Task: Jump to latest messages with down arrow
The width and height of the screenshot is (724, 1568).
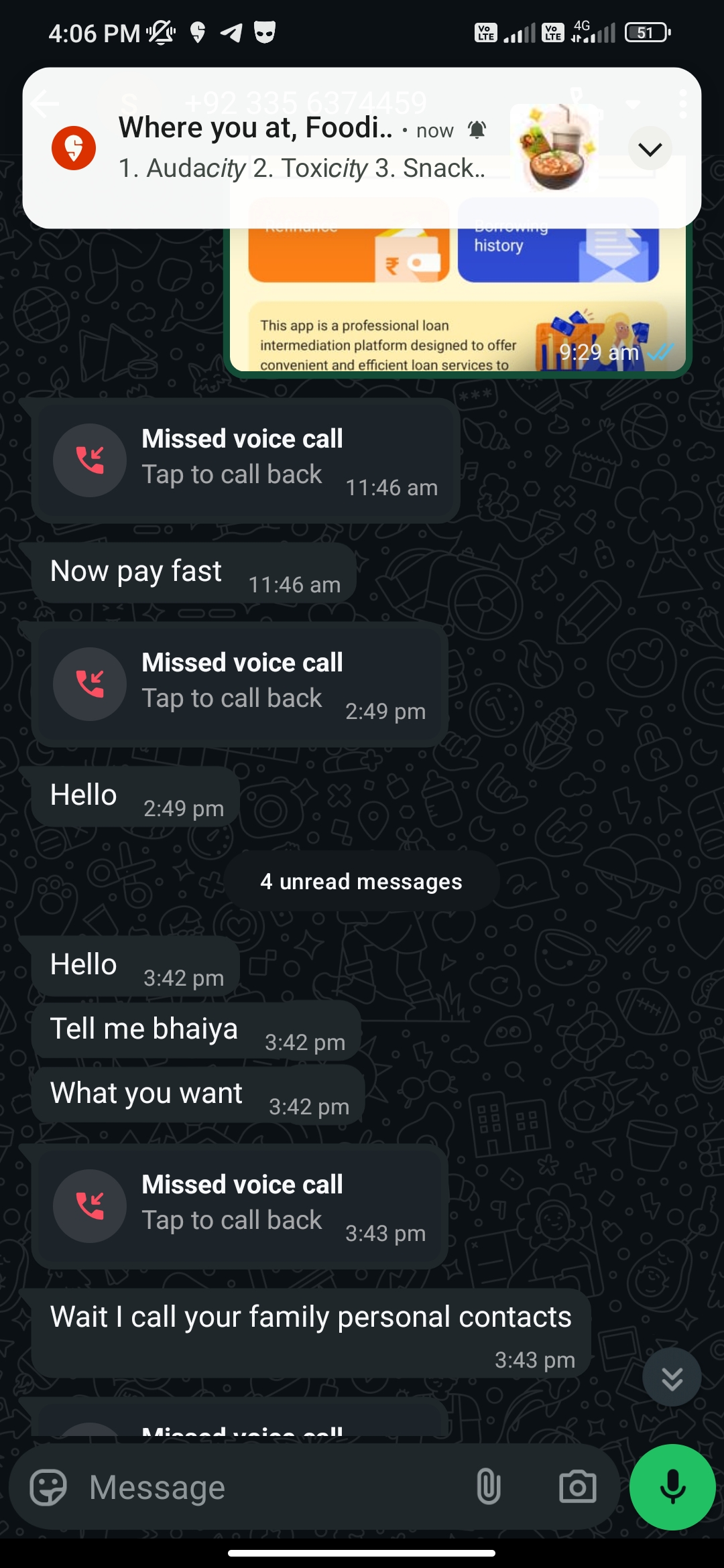Action: click(672, 1377)
